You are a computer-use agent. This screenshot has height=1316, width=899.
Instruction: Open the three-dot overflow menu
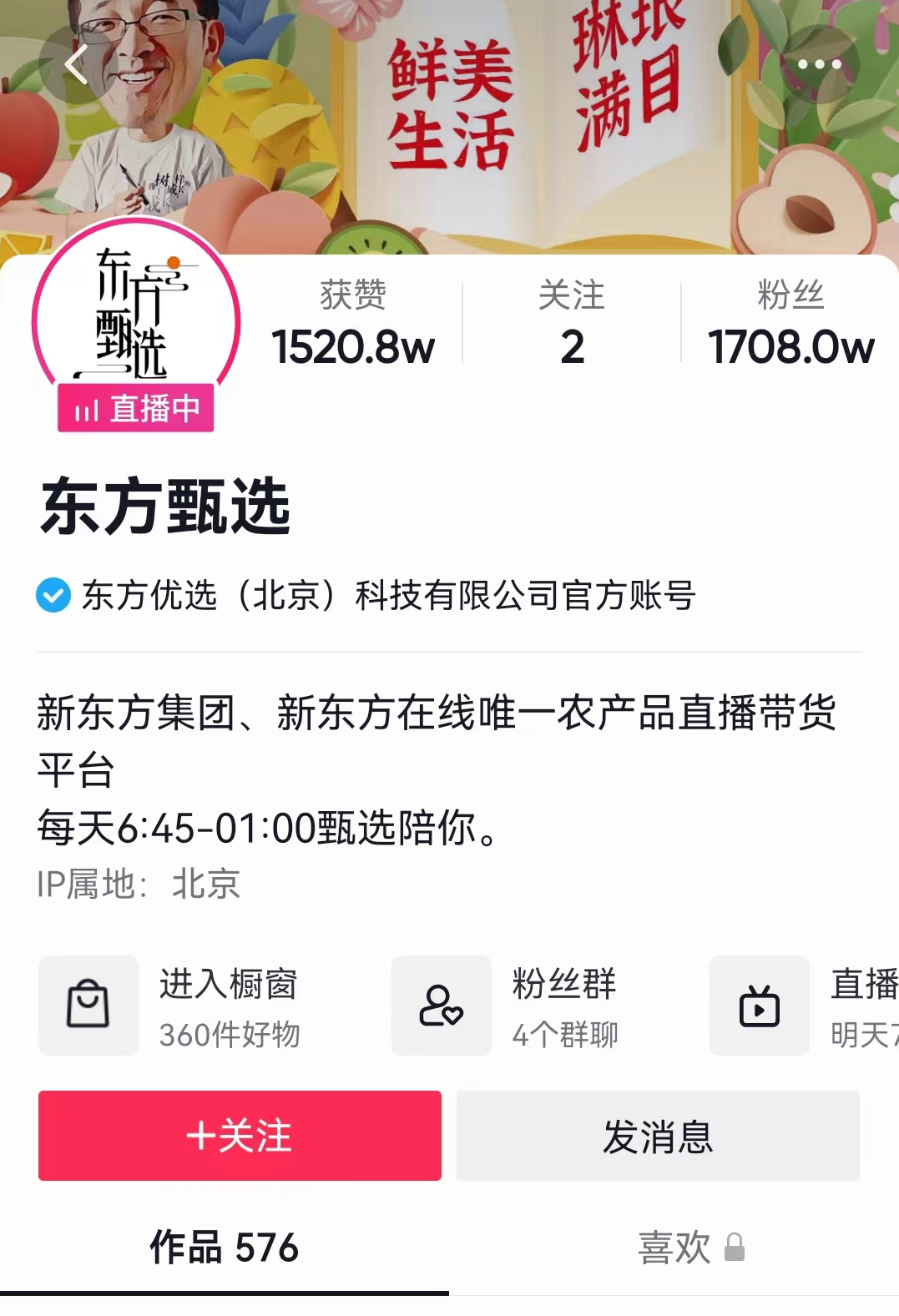pos(818,64)
